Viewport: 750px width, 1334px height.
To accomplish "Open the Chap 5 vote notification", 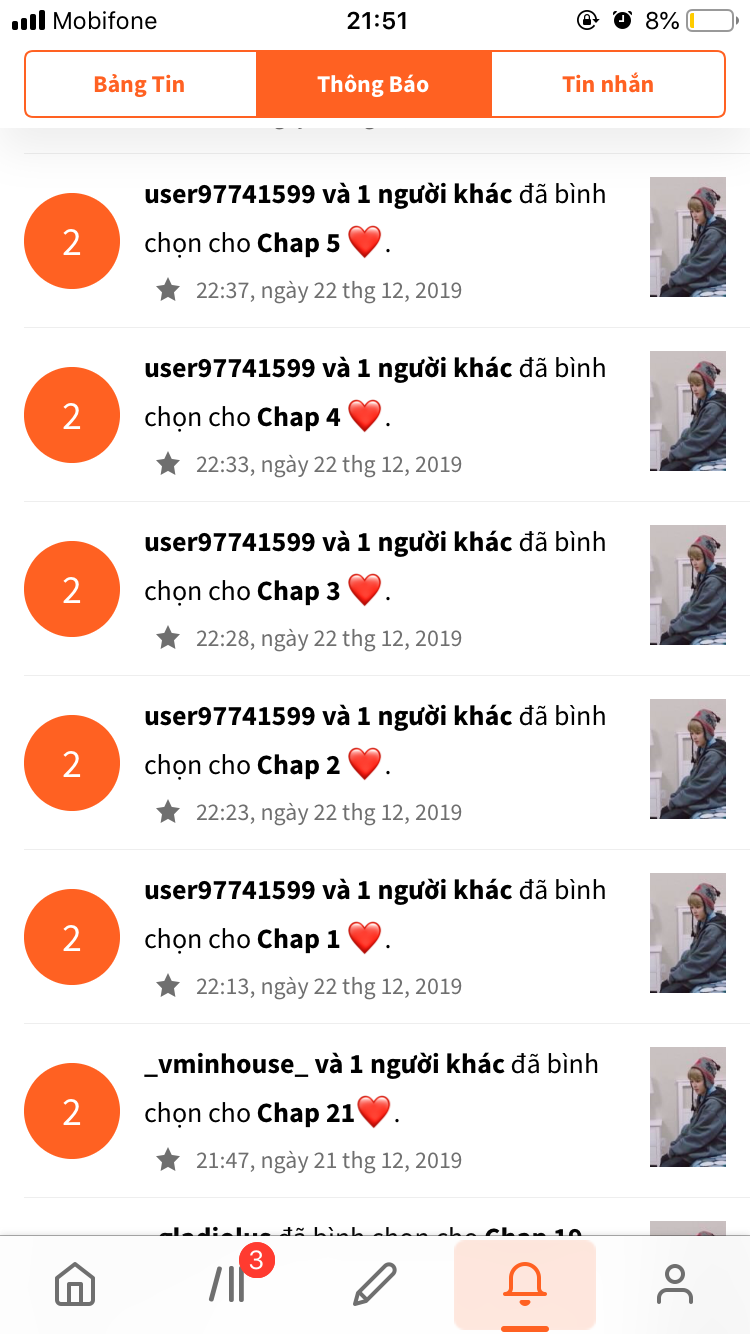I will pos(375,242).
